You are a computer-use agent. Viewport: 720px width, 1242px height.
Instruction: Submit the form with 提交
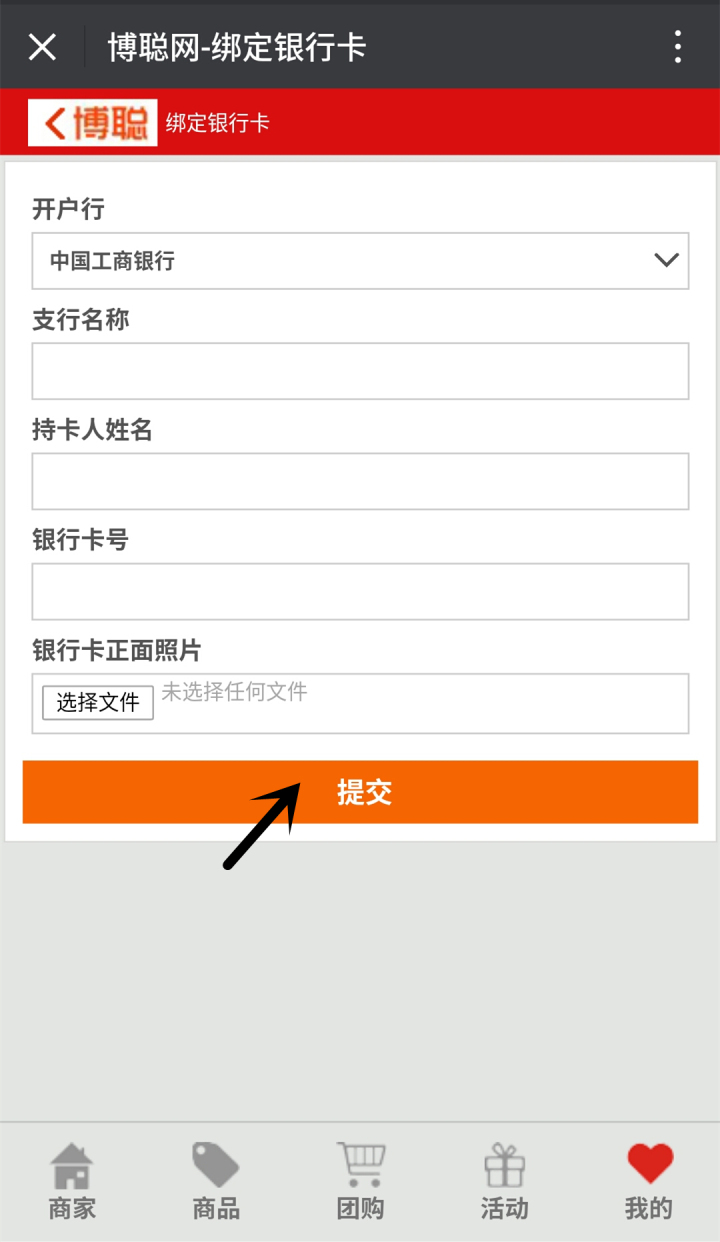360,792
